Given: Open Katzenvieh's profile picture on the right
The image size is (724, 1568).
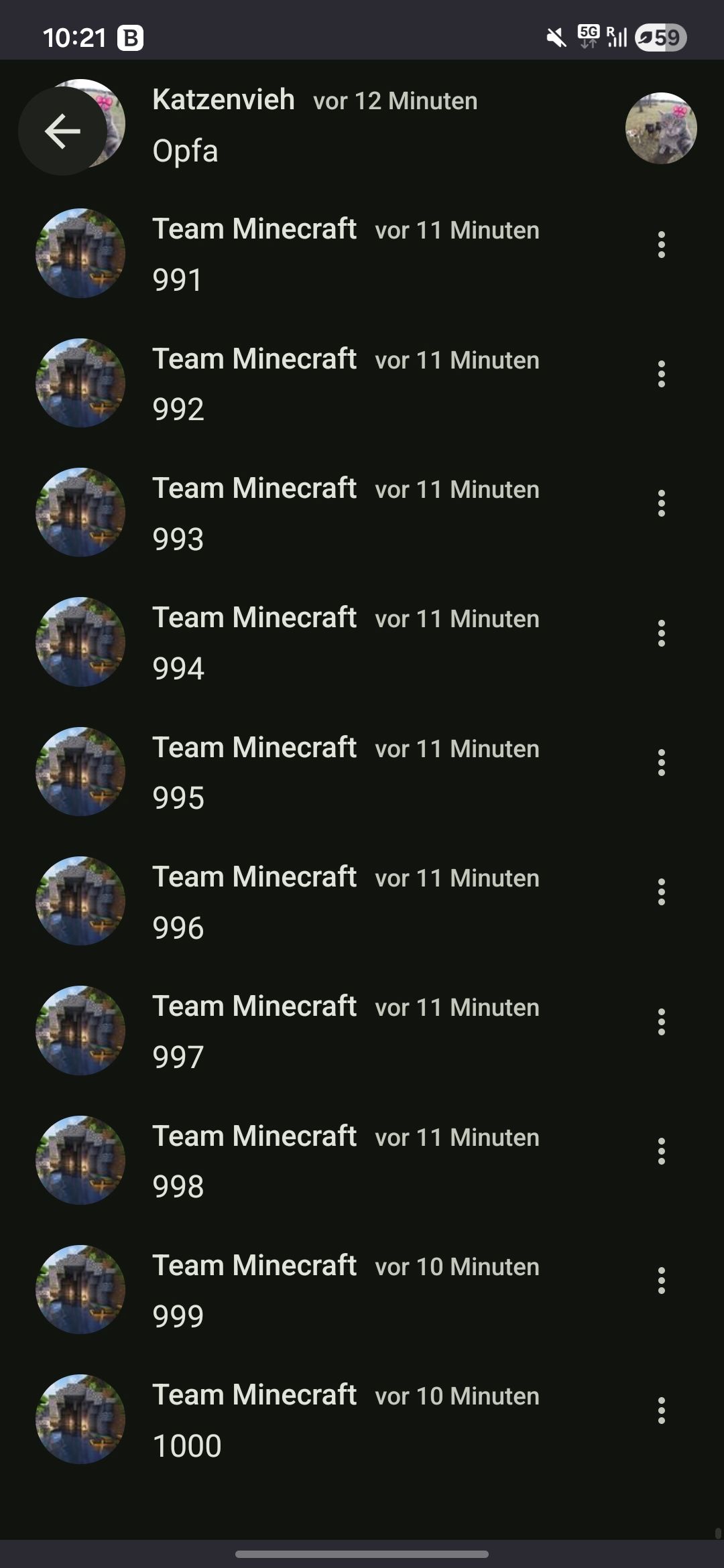Looking at the screenshot, I should click(x=661, y=128).
